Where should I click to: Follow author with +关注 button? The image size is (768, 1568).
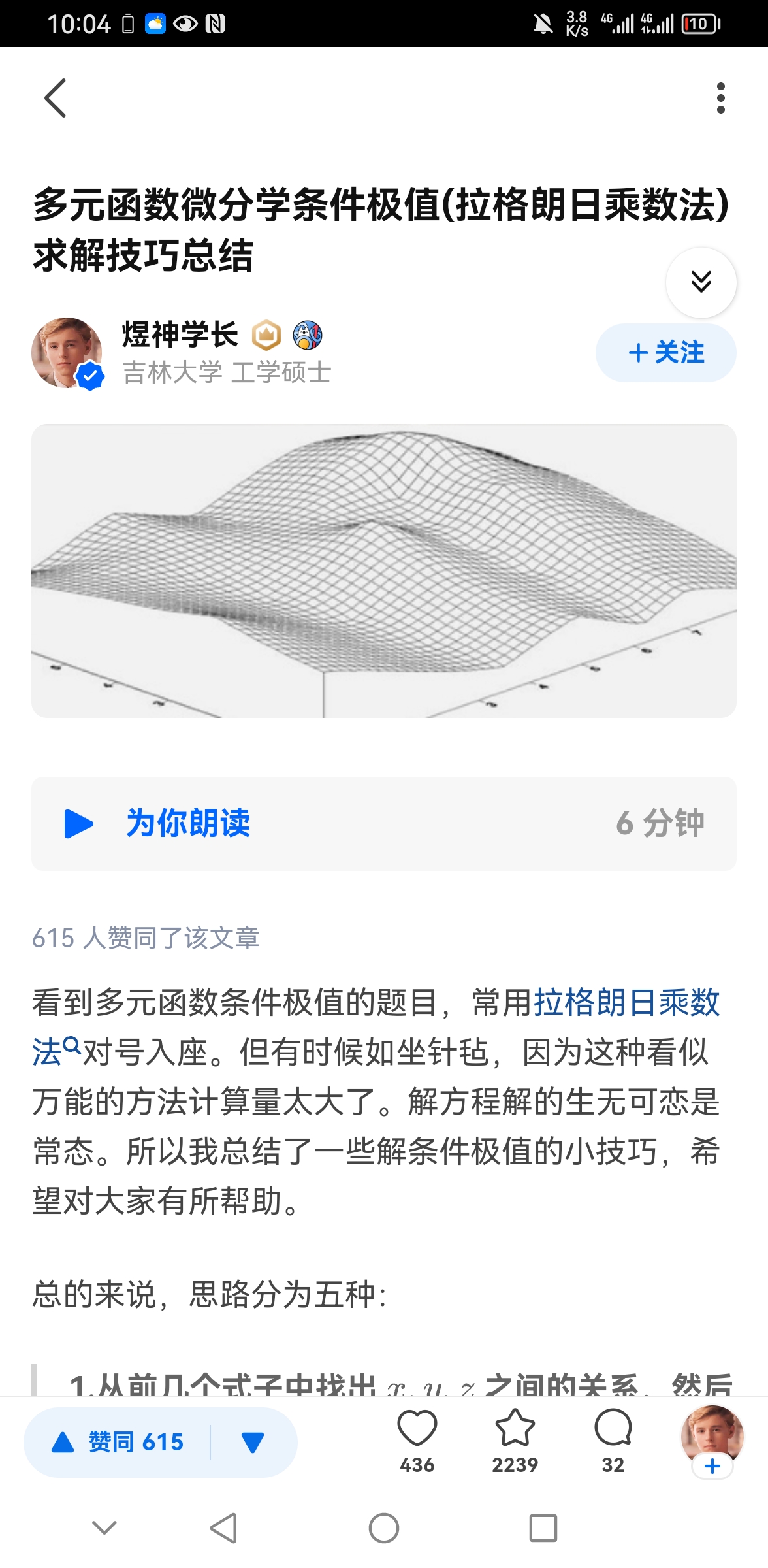pos(665,353)
